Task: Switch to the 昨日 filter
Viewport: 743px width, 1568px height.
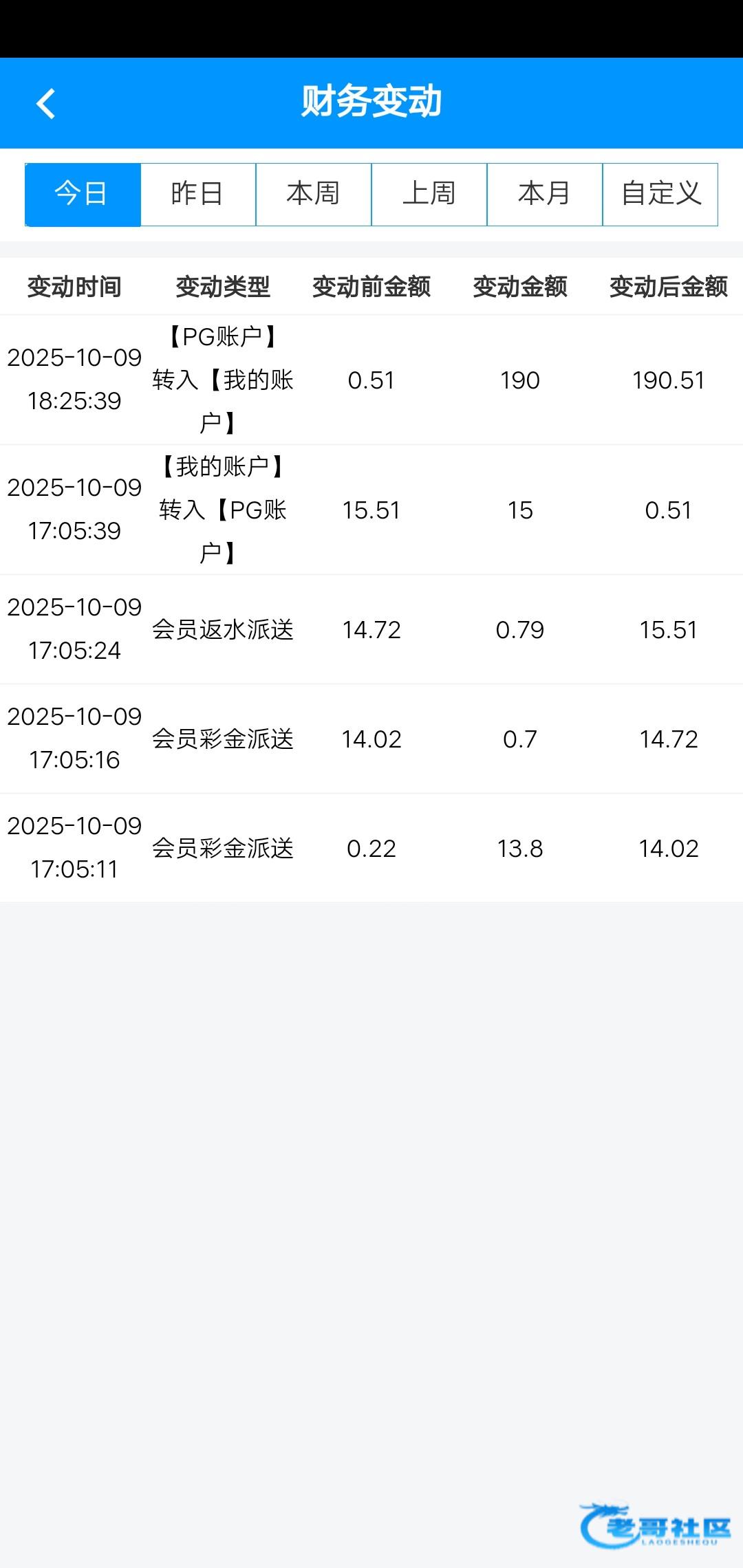Action: click(x=198, y=195)
